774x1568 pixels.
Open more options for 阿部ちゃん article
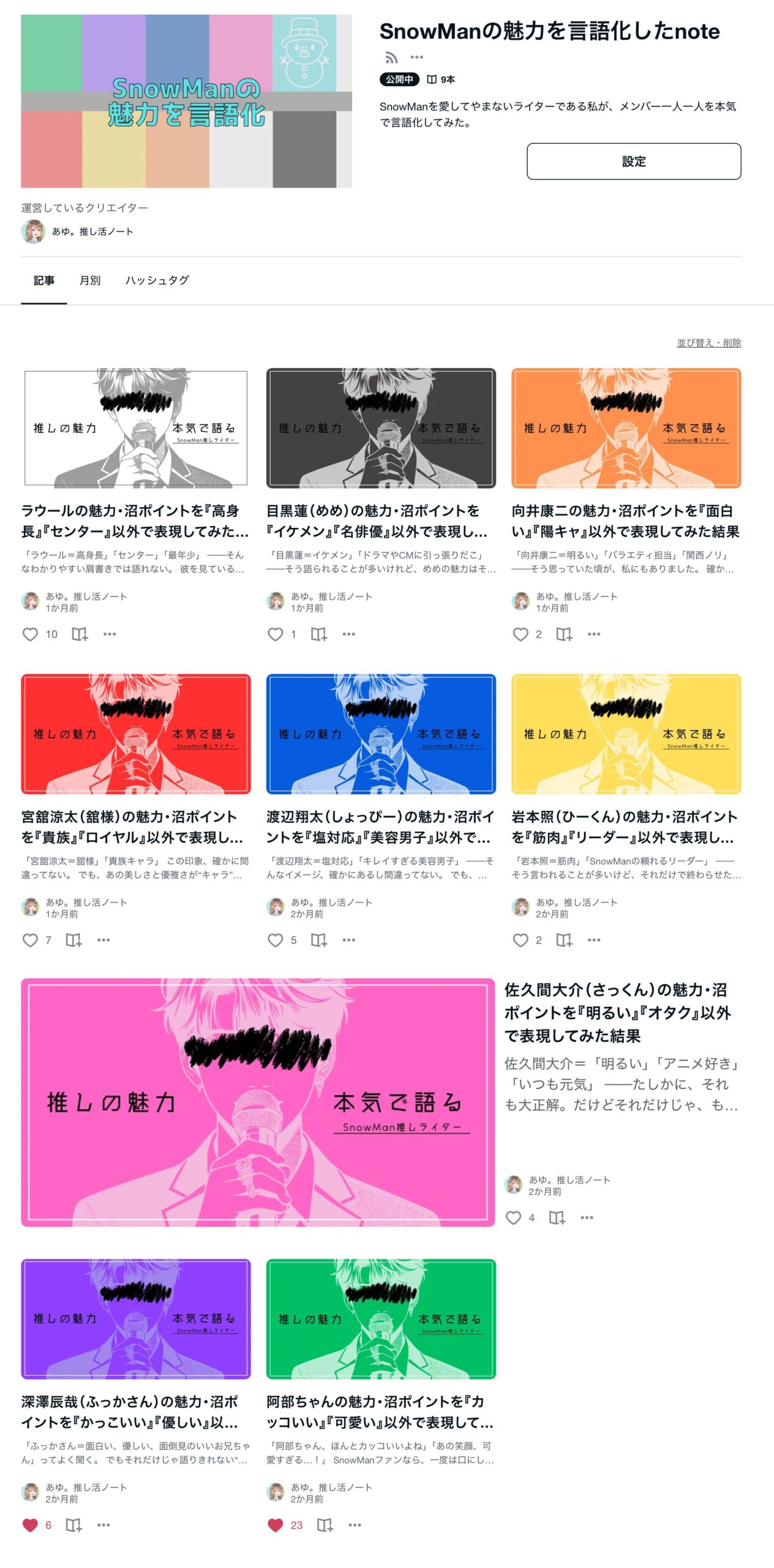pyautogui.click(x=355, y=1525)
